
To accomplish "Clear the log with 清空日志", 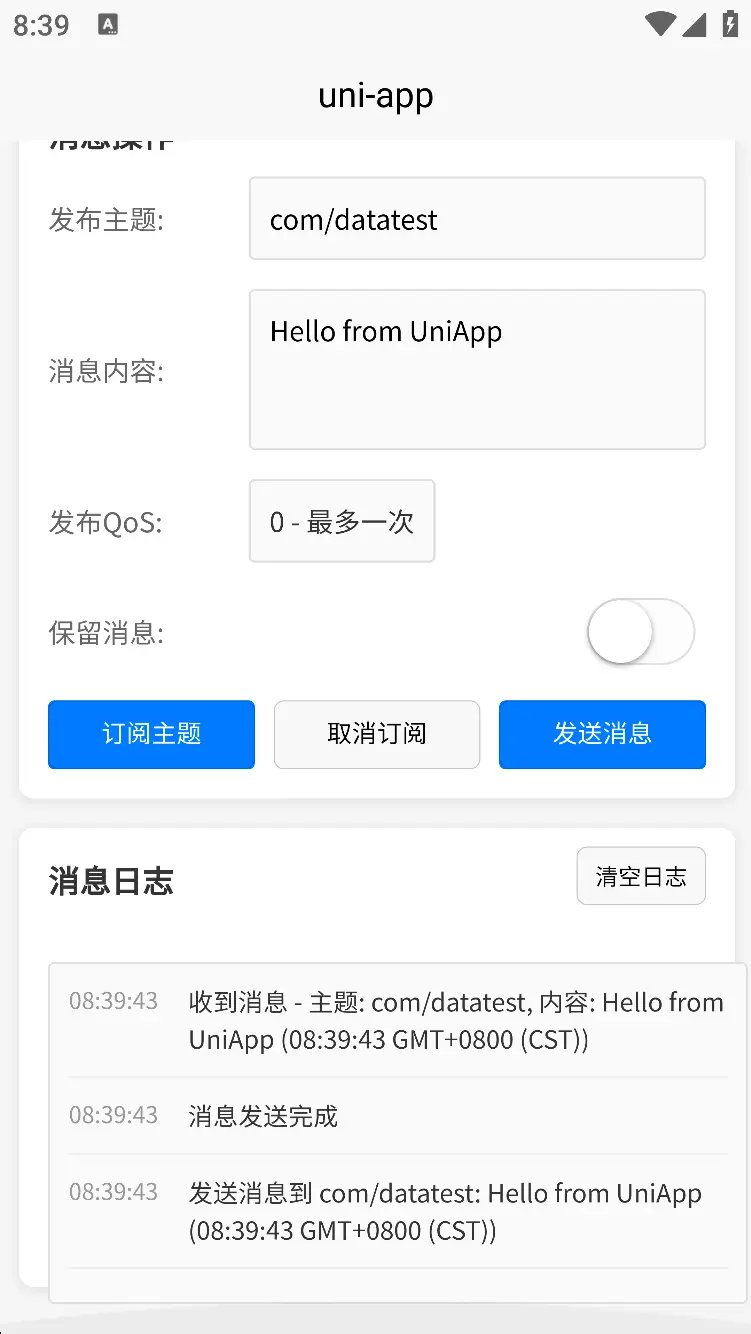I will pos(641,877).
